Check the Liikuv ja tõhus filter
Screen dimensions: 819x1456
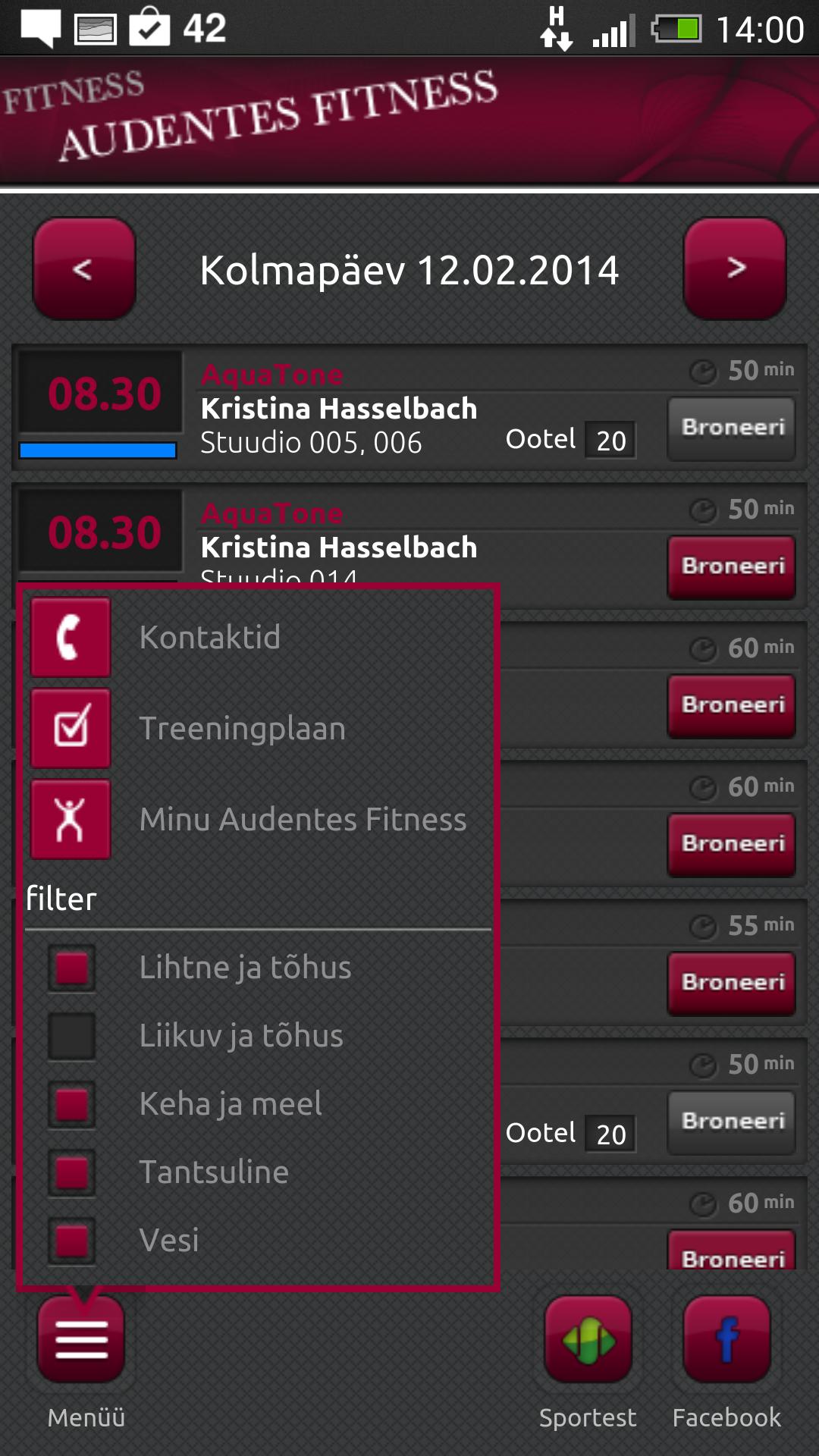pyautogui.click(x=72, y=1036)
